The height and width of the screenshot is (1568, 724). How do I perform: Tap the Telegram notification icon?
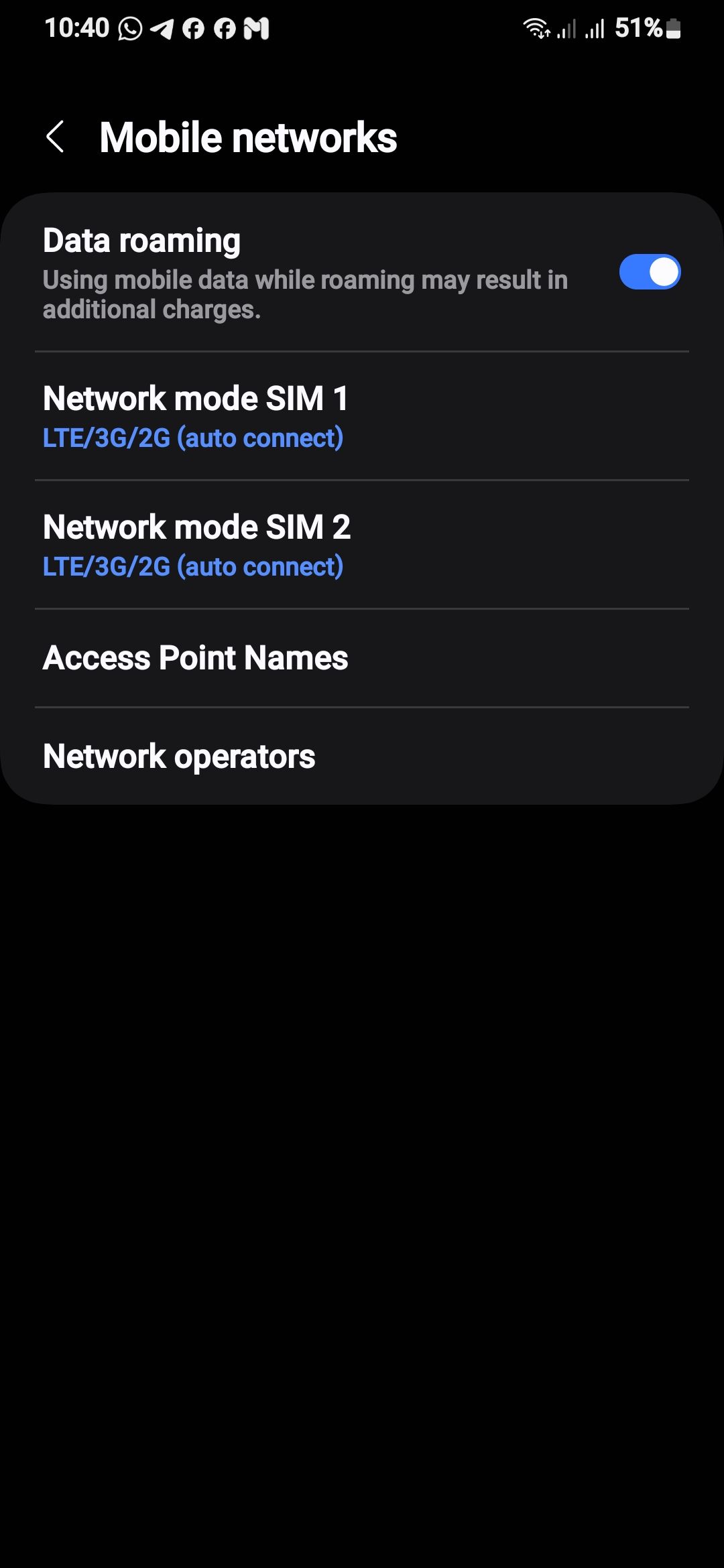point(162,28)
